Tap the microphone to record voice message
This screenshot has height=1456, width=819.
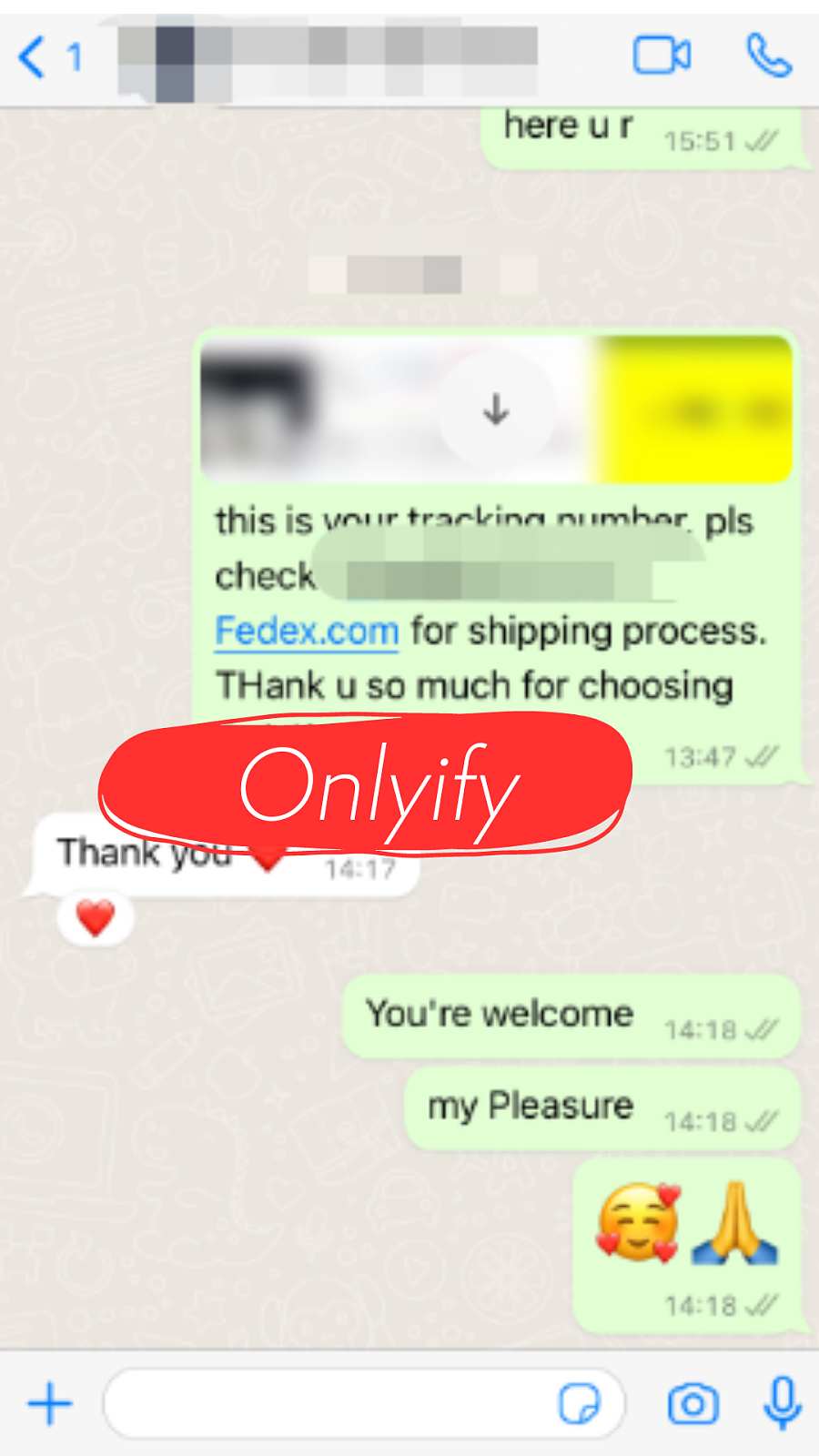[x=782, y=1403]
